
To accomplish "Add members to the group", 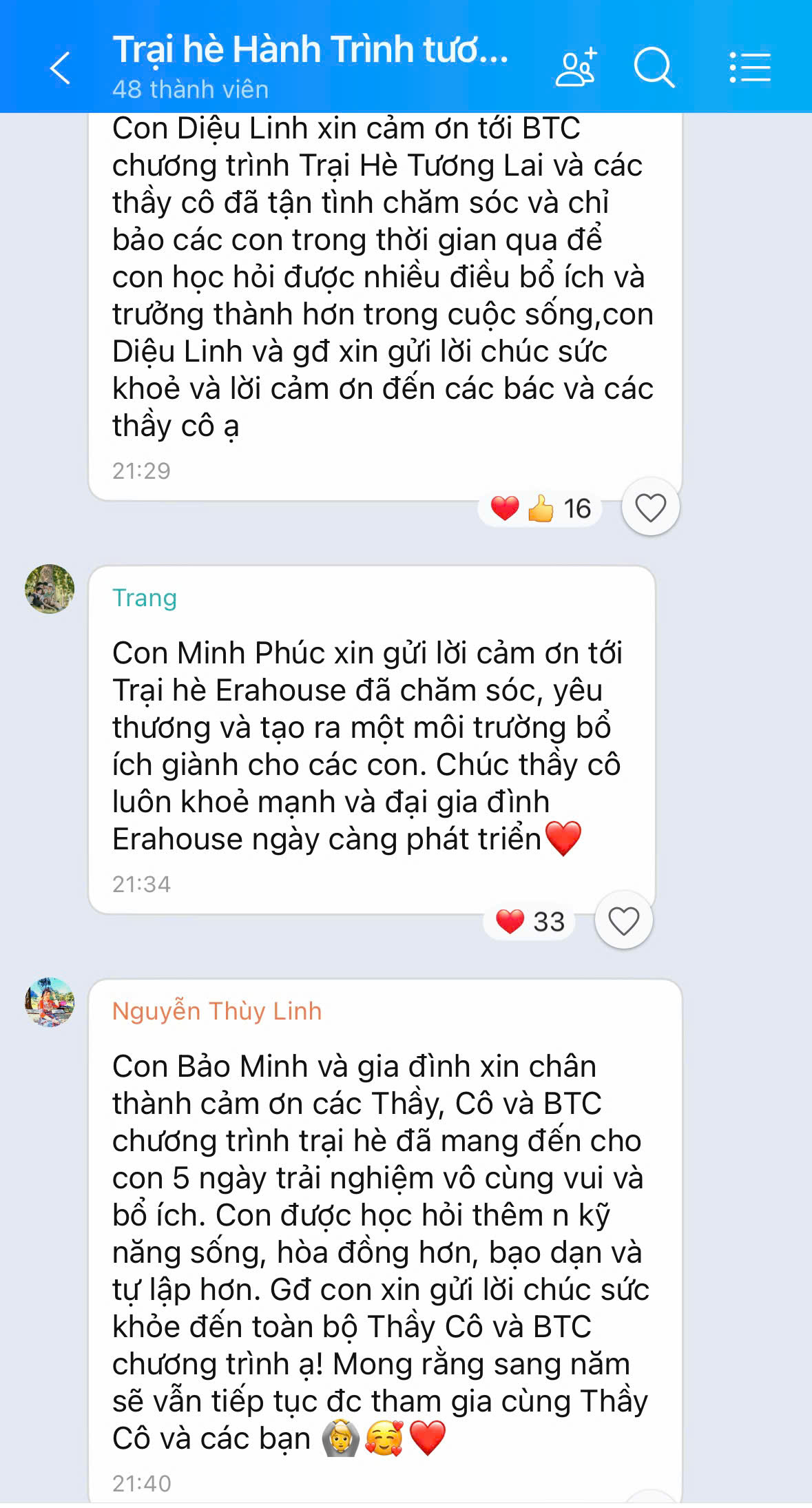I will pos(576,68).
